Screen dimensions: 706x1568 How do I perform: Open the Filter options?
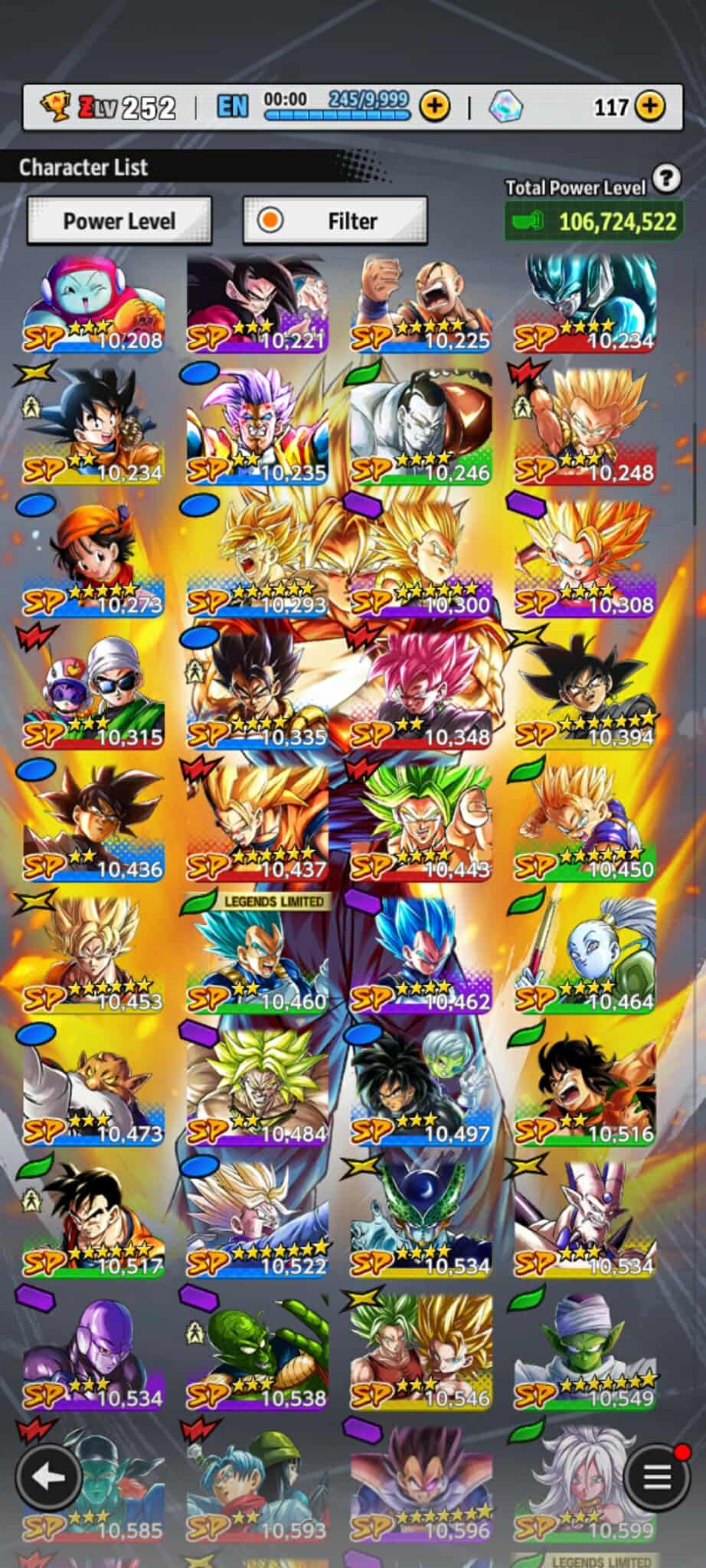(335, 221)
